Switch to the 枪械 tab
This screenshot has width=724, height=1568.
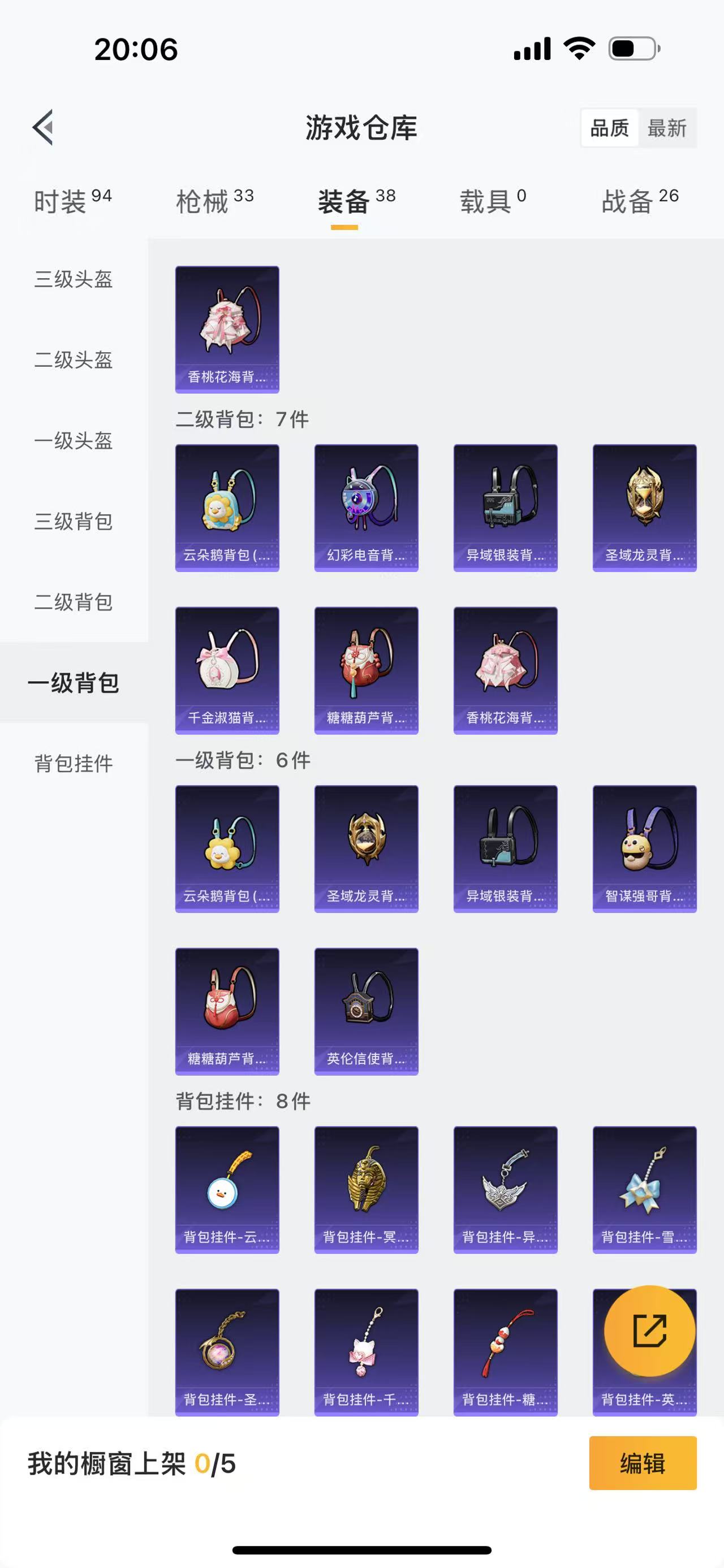pos(214,201)
